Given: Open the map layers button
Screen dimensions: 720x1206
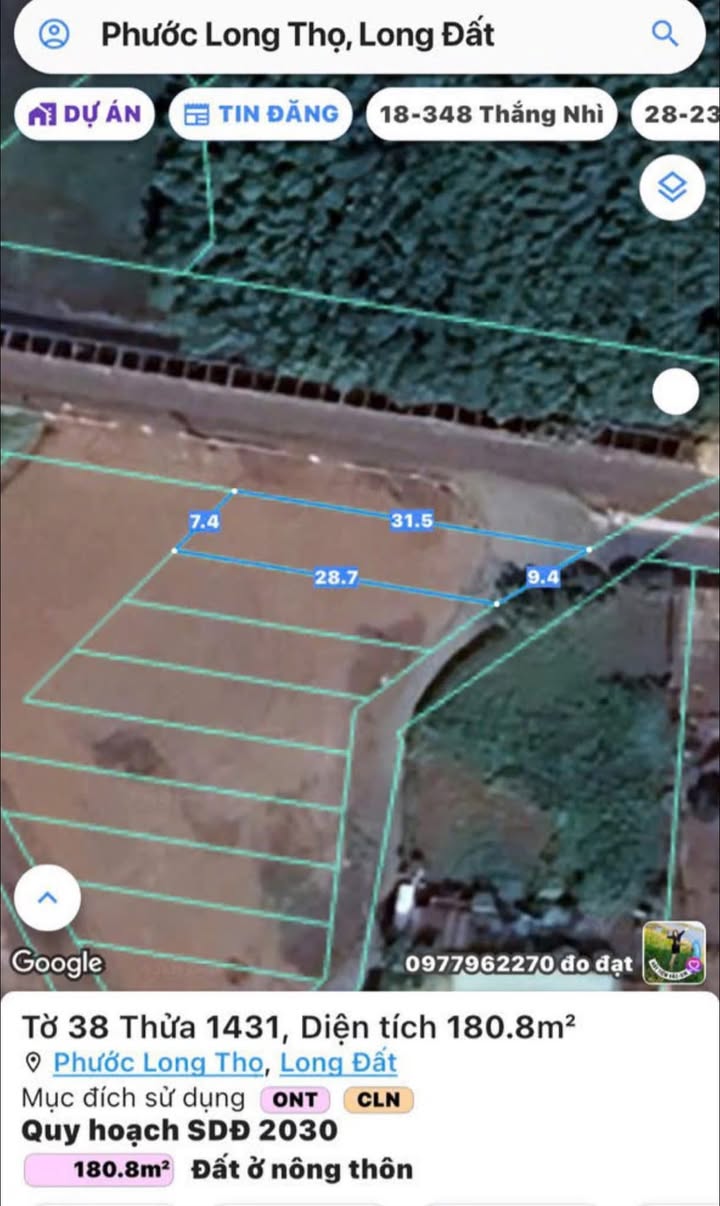Looking at the screenshot, I should pos(673,187).
